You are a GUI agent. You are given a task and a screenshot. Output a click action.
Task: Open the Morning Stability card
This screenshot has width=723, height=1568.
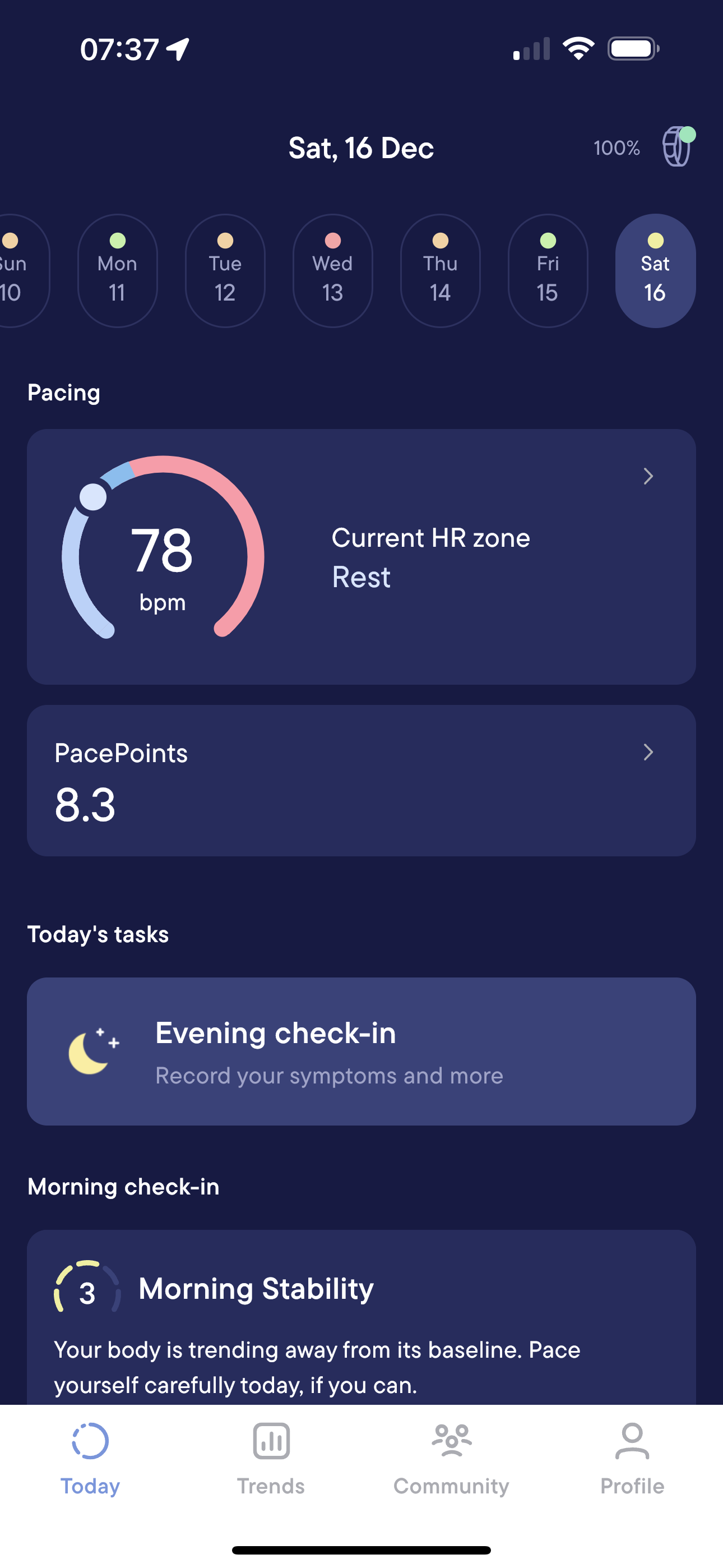pyautogui.click(x=361, y=1318)
